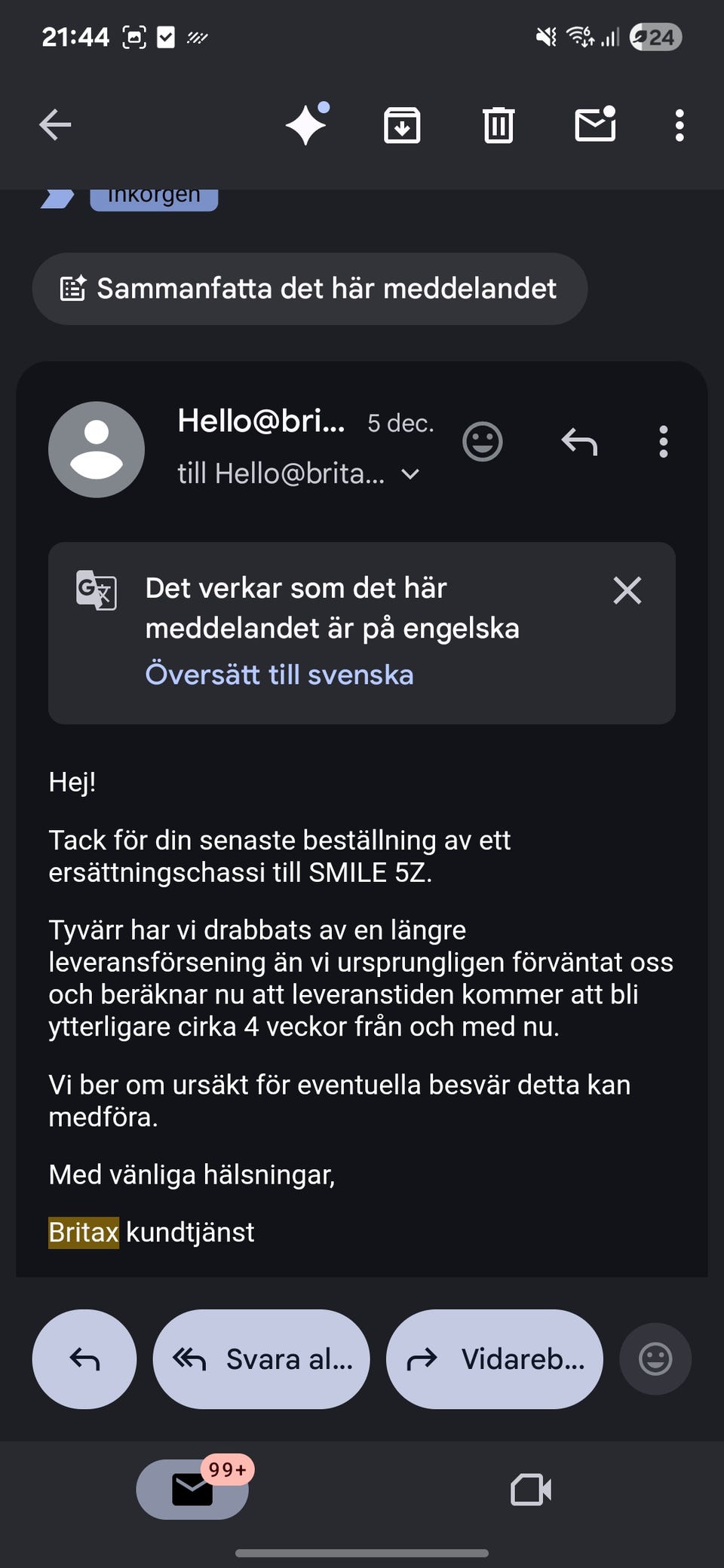Tap Översätt till svenska link
724x1568 pixels.
(x=279, y=674)
